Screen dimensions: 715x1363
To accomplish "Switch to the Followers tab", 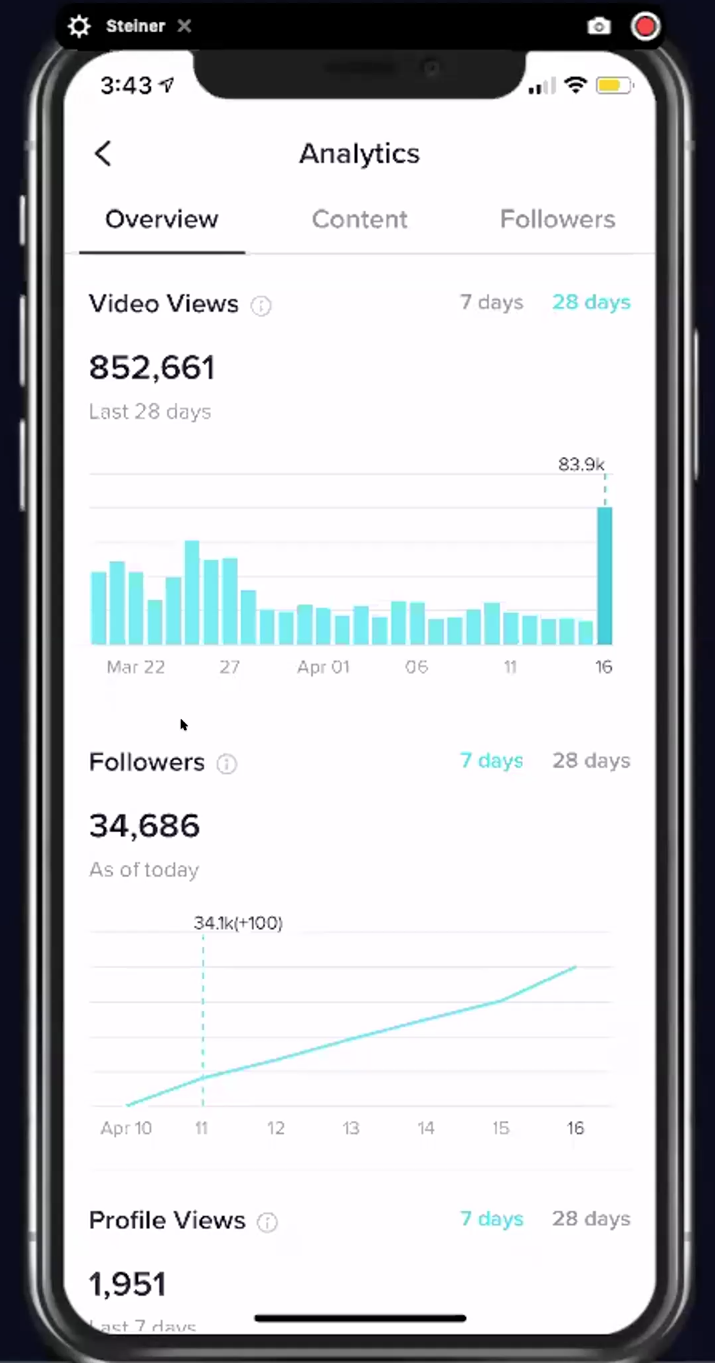I will (x=557, y=219).
